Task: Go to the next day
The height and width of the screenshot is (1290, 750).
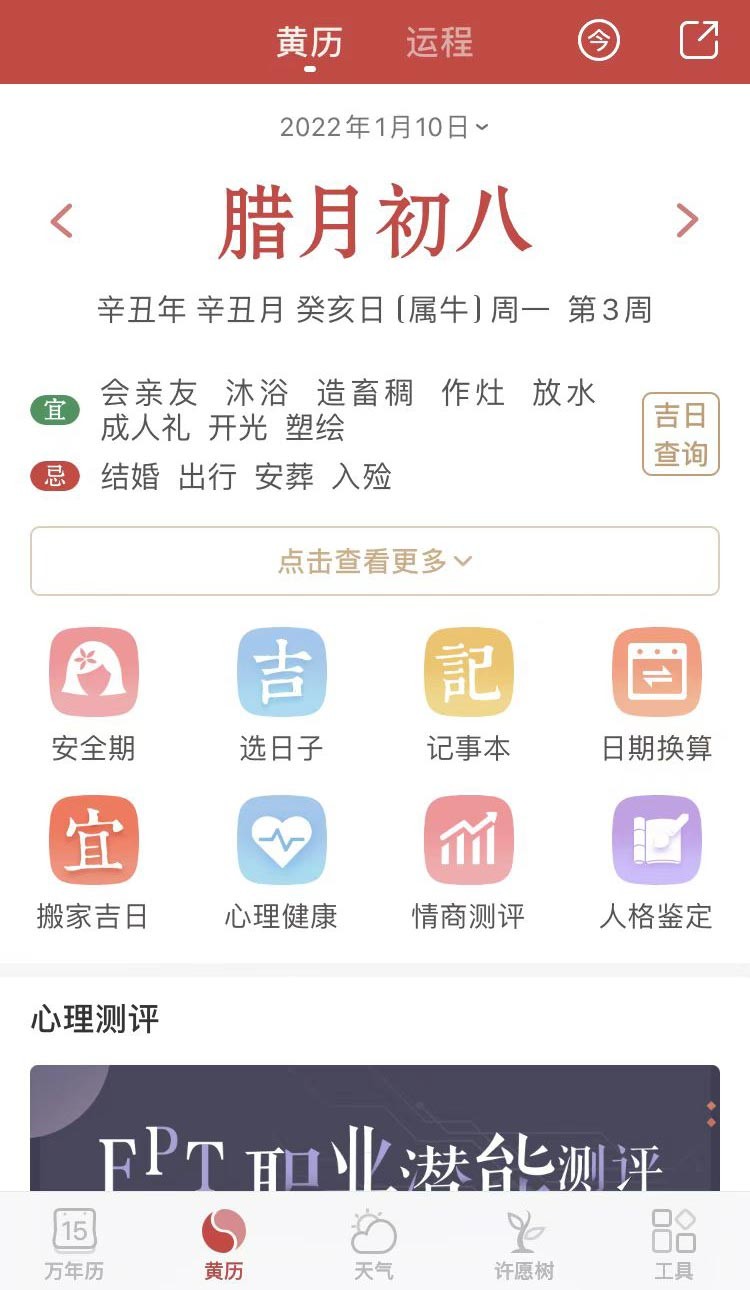Action: pyautogui.click(x=686, y=221)
